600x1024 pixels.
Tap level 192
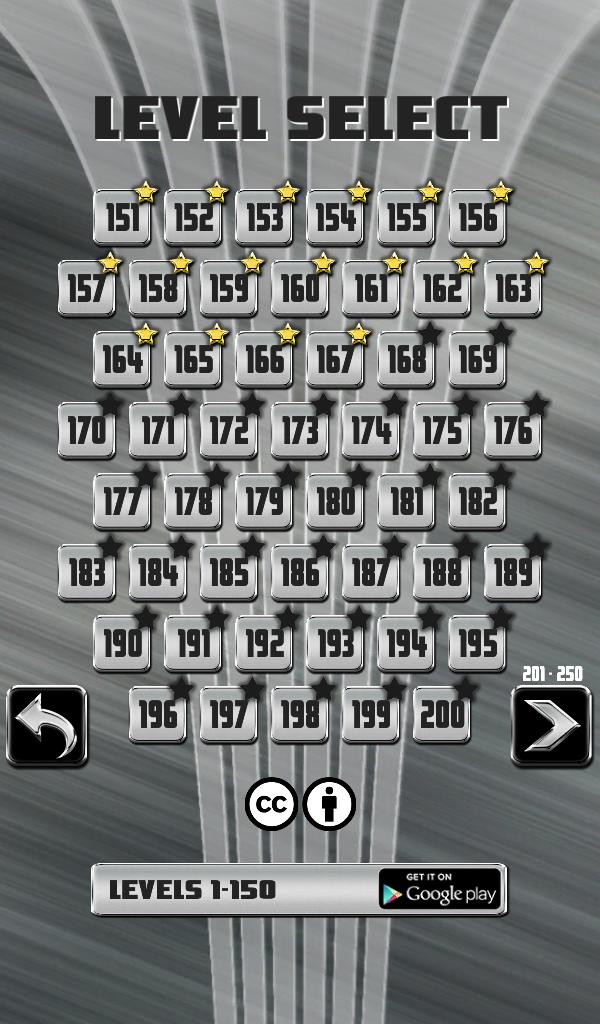[x=264, y=643]
